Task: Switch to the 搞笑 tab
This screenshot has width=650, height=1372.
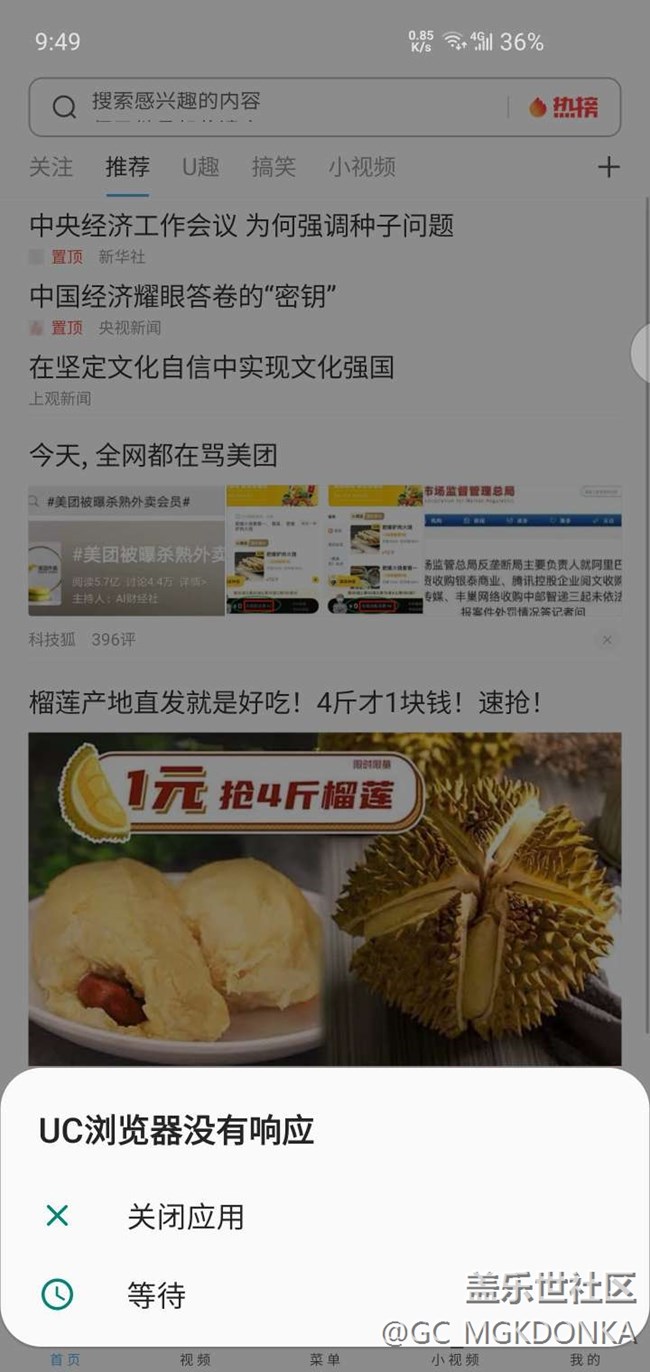Action: coord(274,167)
